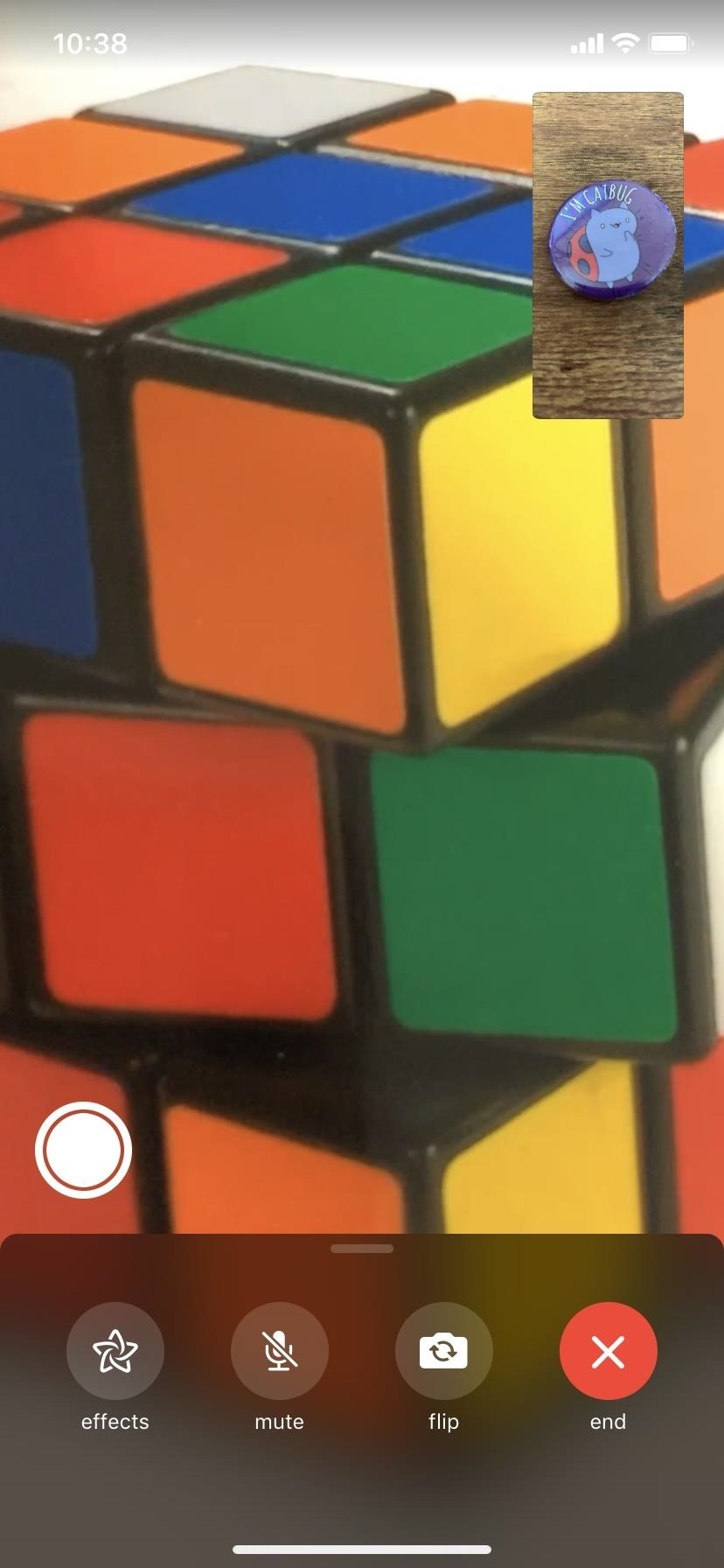Flip the camera
This screenshot has width=724, height=1568.
pos(443,1351)
